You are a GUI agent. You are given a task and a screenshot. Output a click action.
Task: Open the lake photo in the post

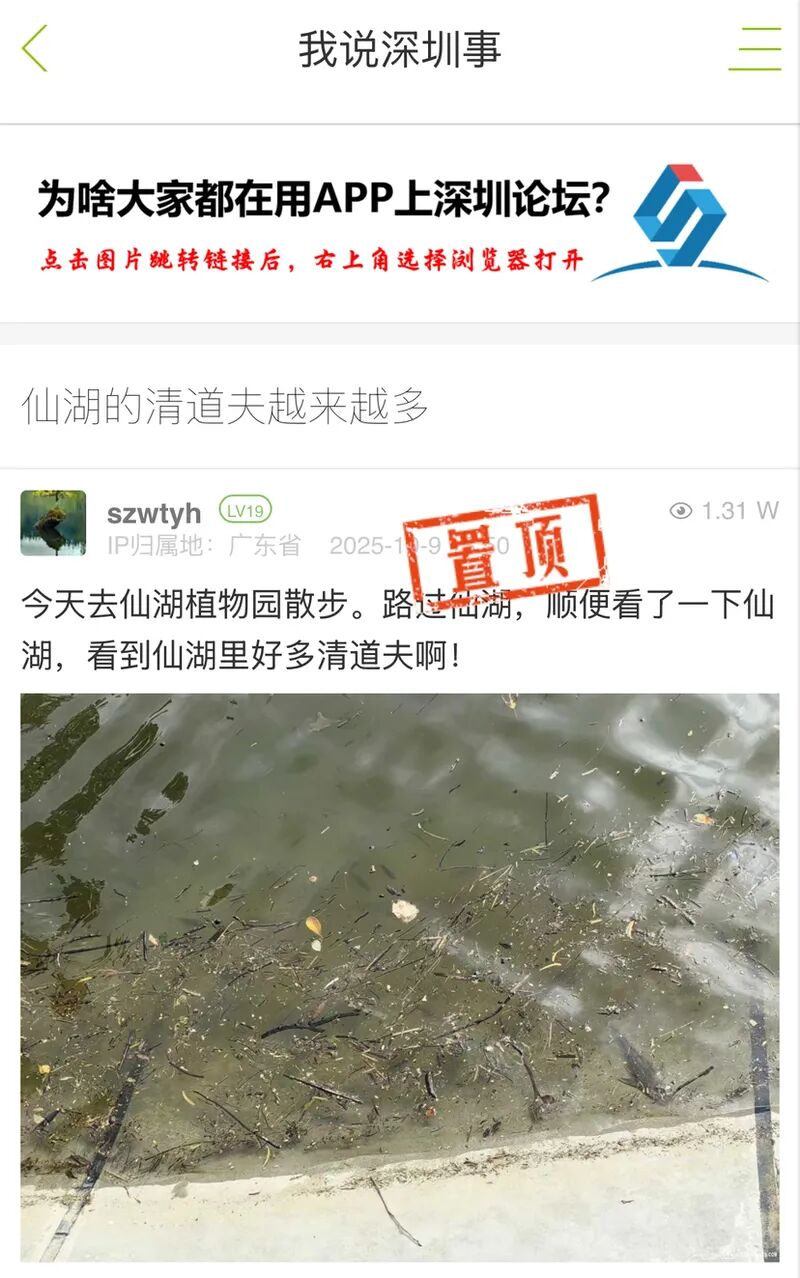pyautogui.click(x=400, y=980)
